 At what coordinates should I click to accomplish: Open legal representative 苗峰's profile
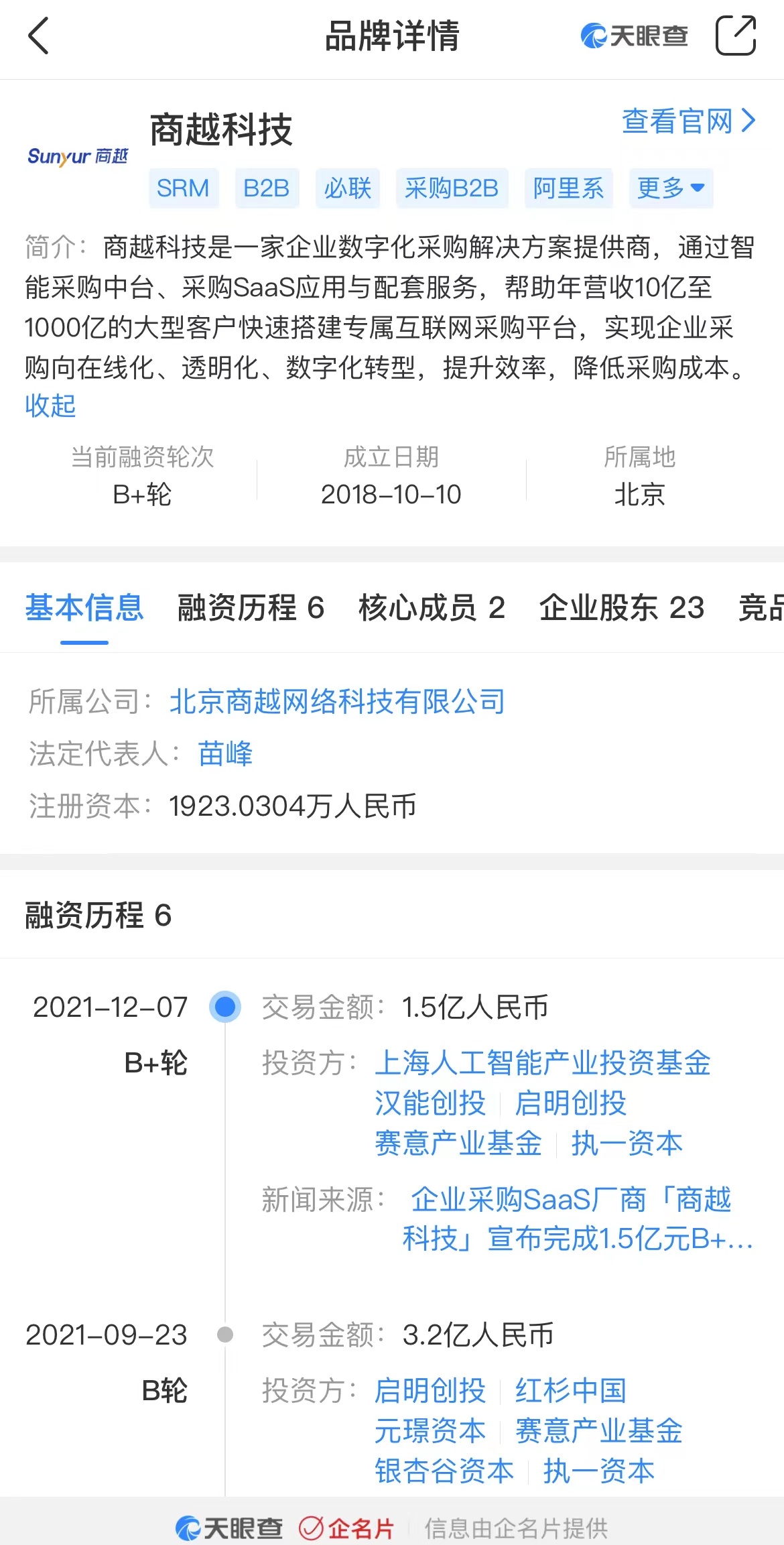tap(225, 753)
